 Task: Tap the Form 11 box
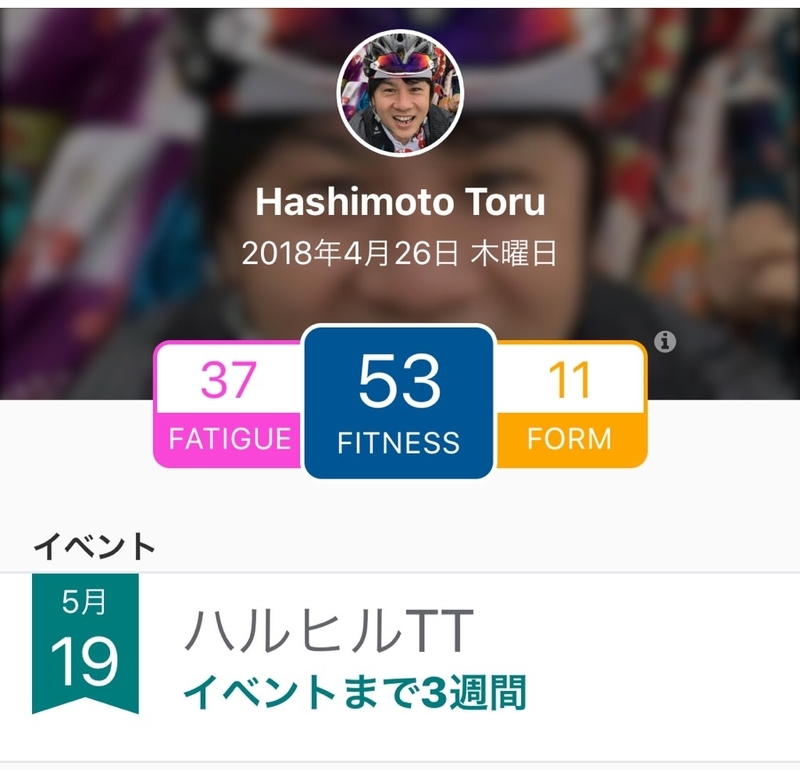click(571, 404)
